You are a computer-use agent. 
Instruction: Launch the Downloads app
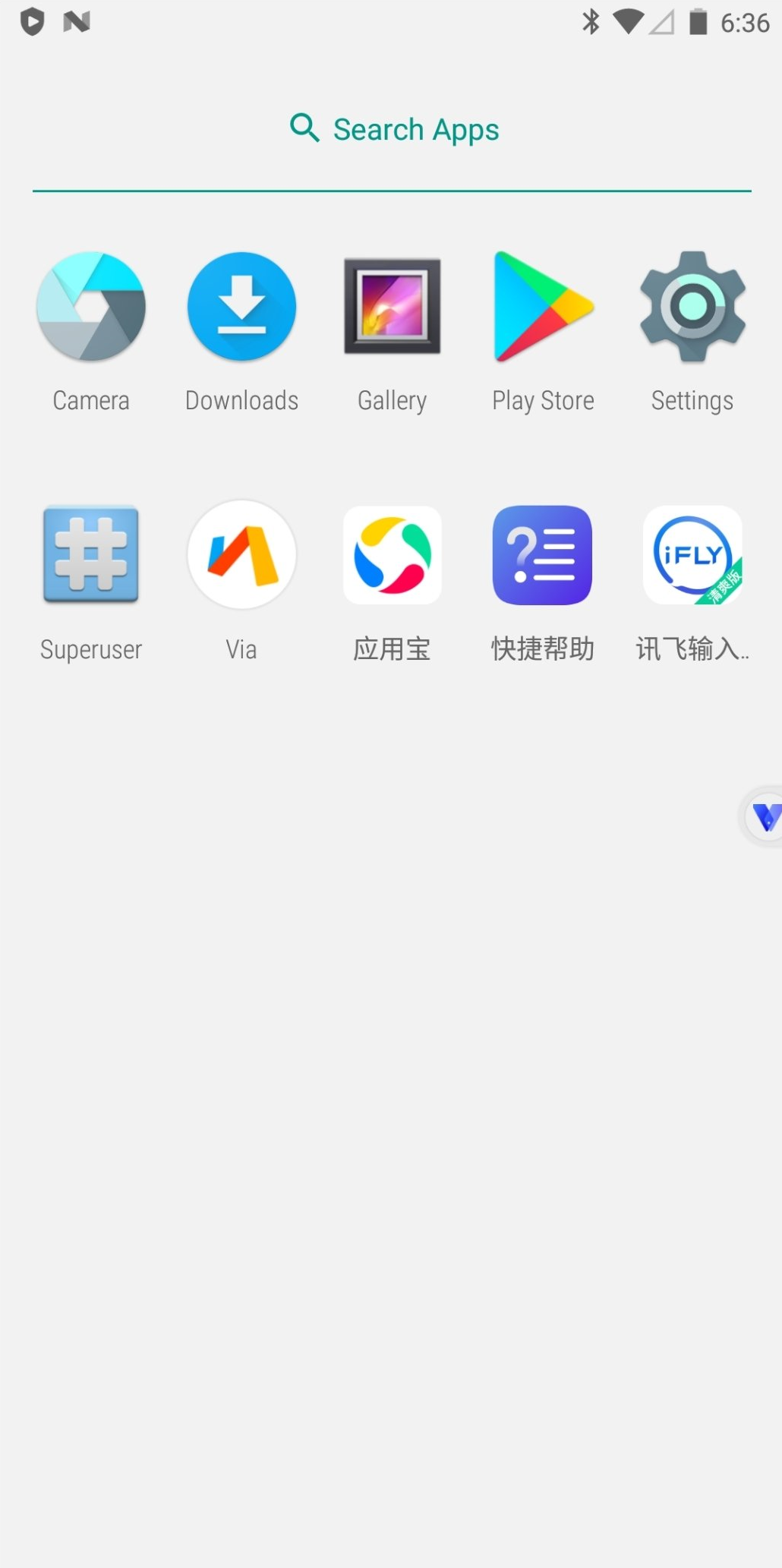(241, 308)
